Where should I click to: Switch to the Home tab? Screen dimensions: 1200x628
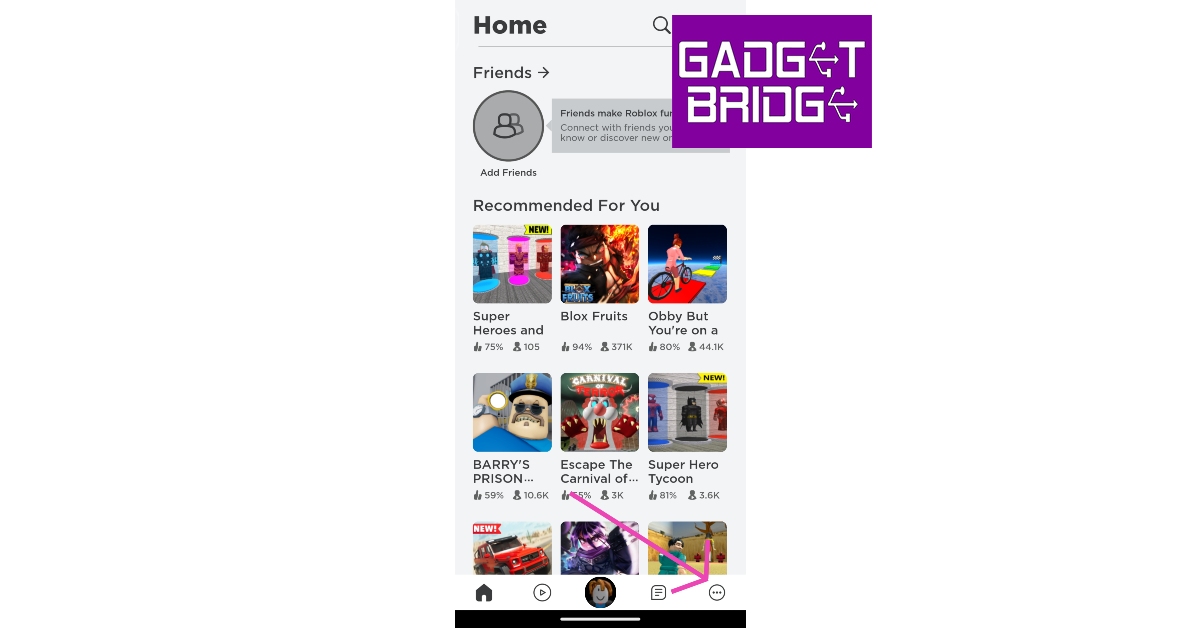pyautogui.click(x=484, y=593)
